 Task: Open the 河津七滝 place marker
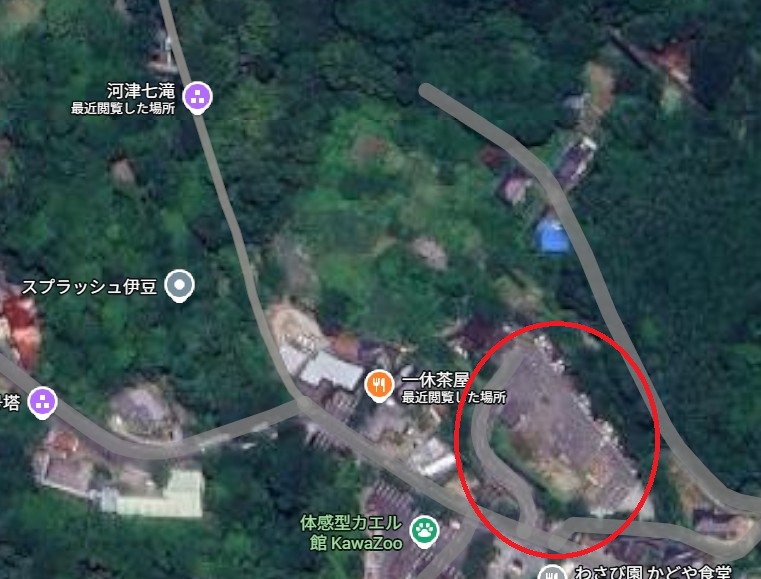pyautogui.click(x=197, y=96)
